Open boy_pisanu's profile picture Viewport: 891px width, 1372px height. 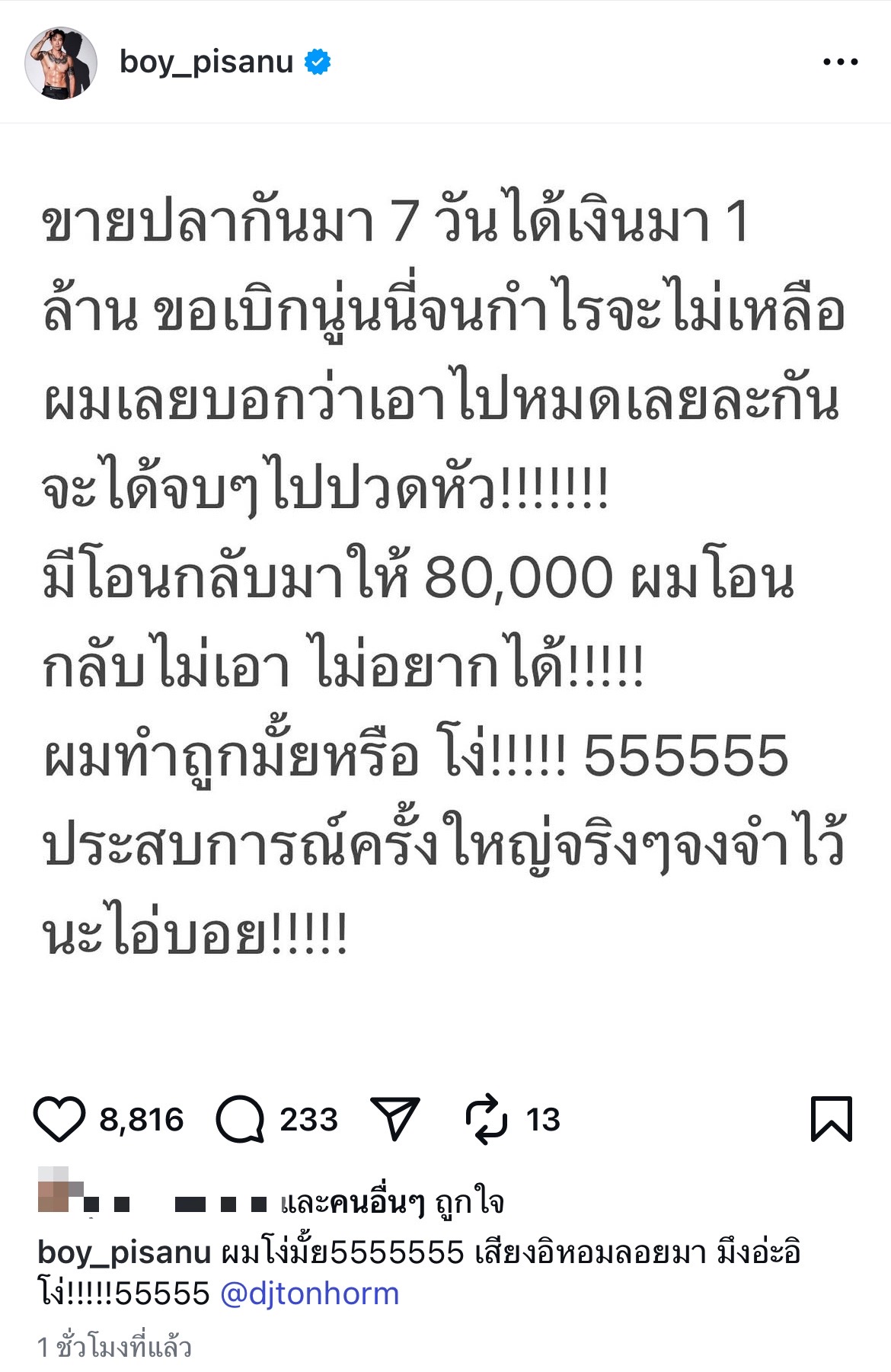point(61,63)
